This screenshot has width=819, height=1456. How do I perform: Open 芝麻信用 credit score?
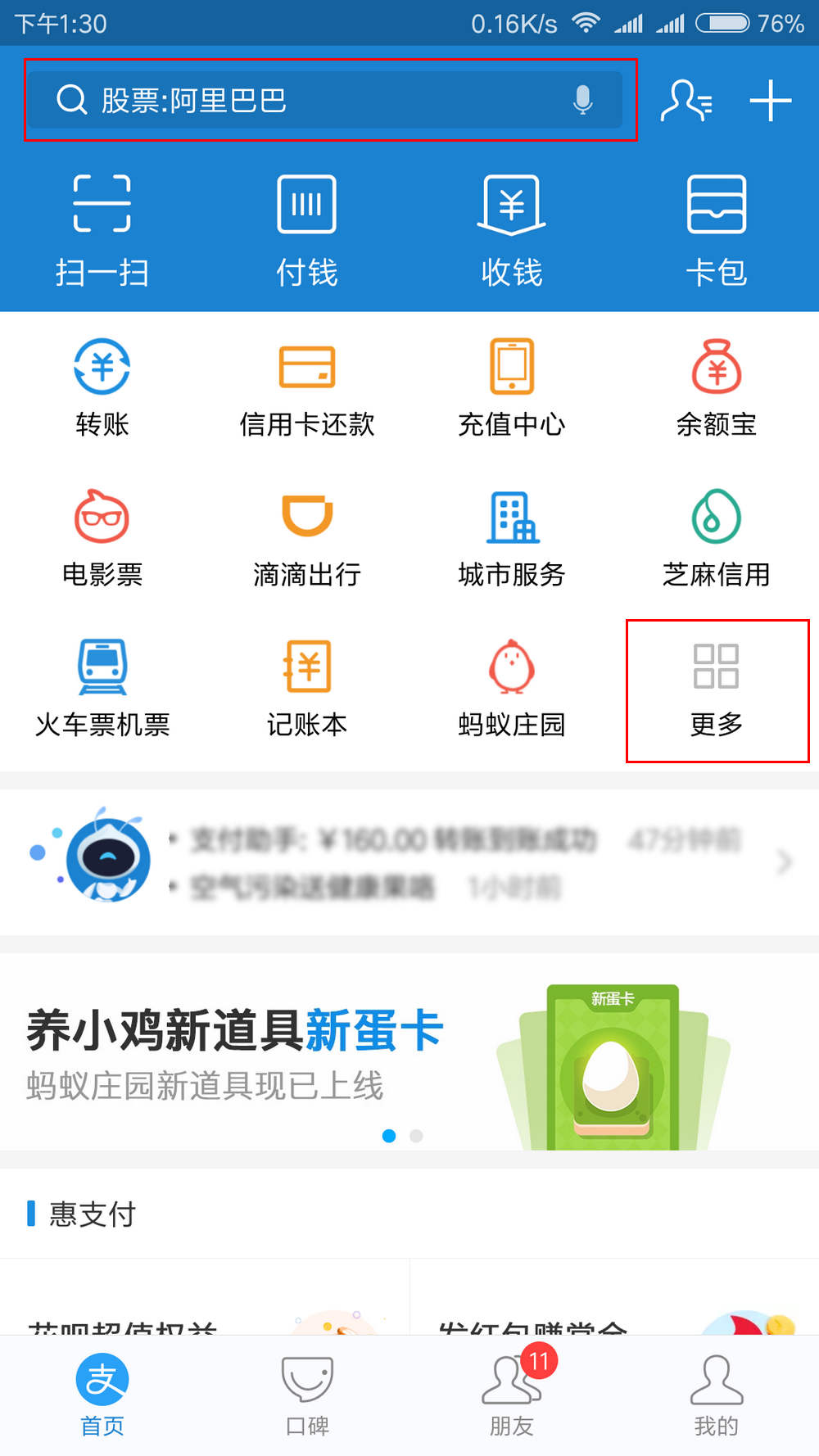point(716,538)
